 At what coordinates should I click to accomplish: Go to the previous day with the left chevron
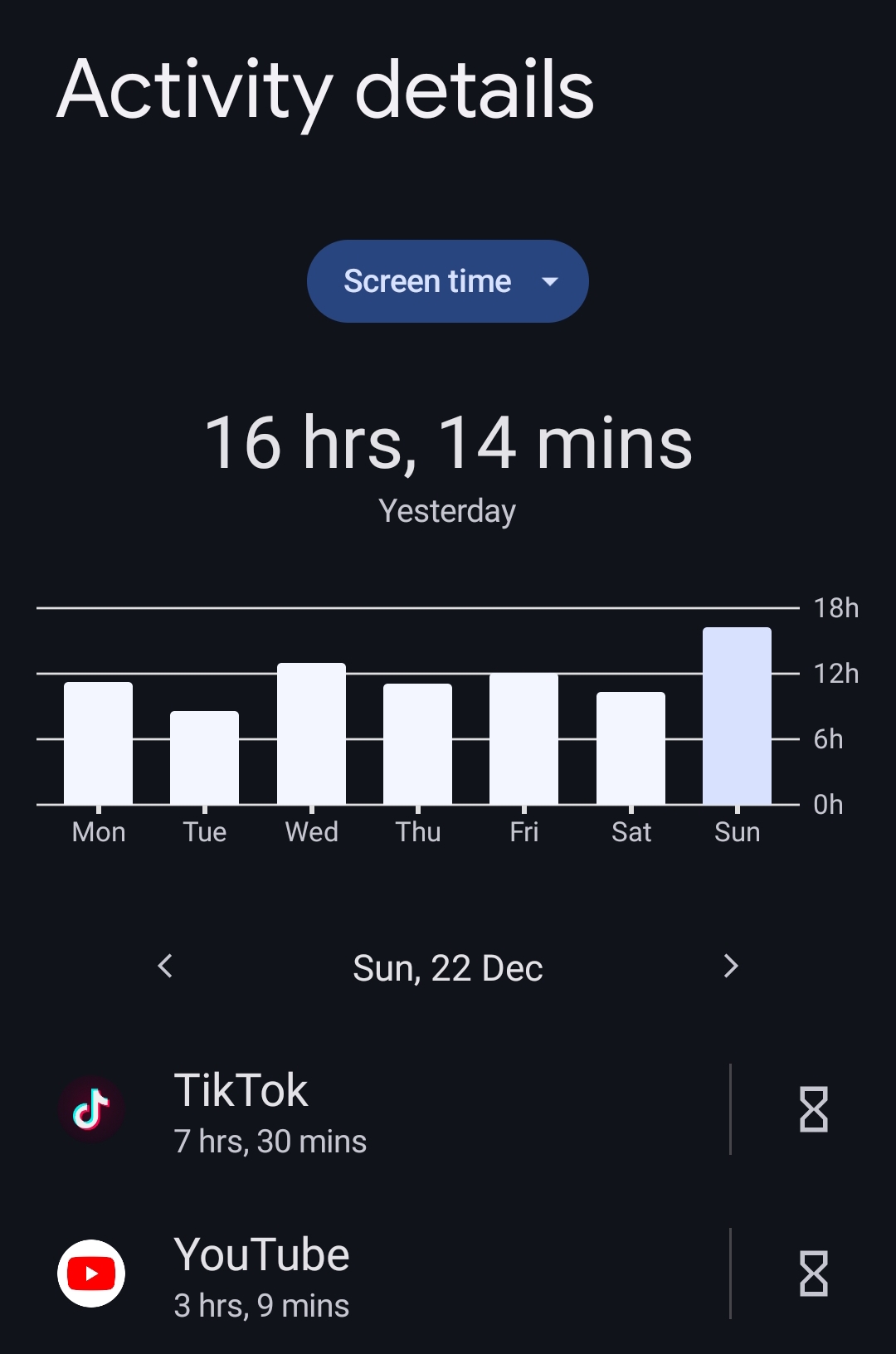click(164, 967)
